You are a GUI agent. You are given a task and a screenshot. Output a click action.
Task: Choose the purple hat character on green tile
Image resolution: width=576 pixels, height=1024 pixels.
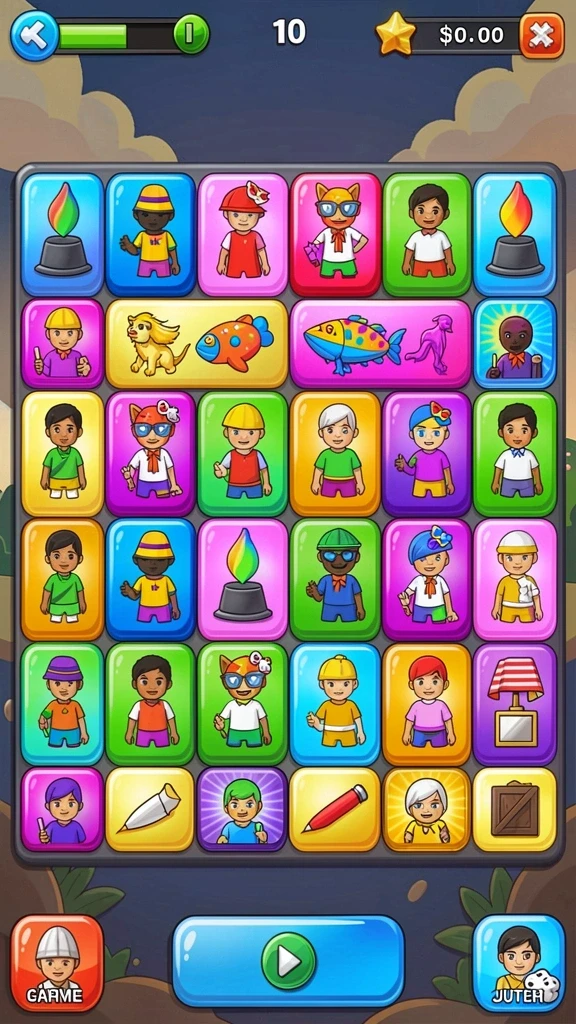click(62, 704)
